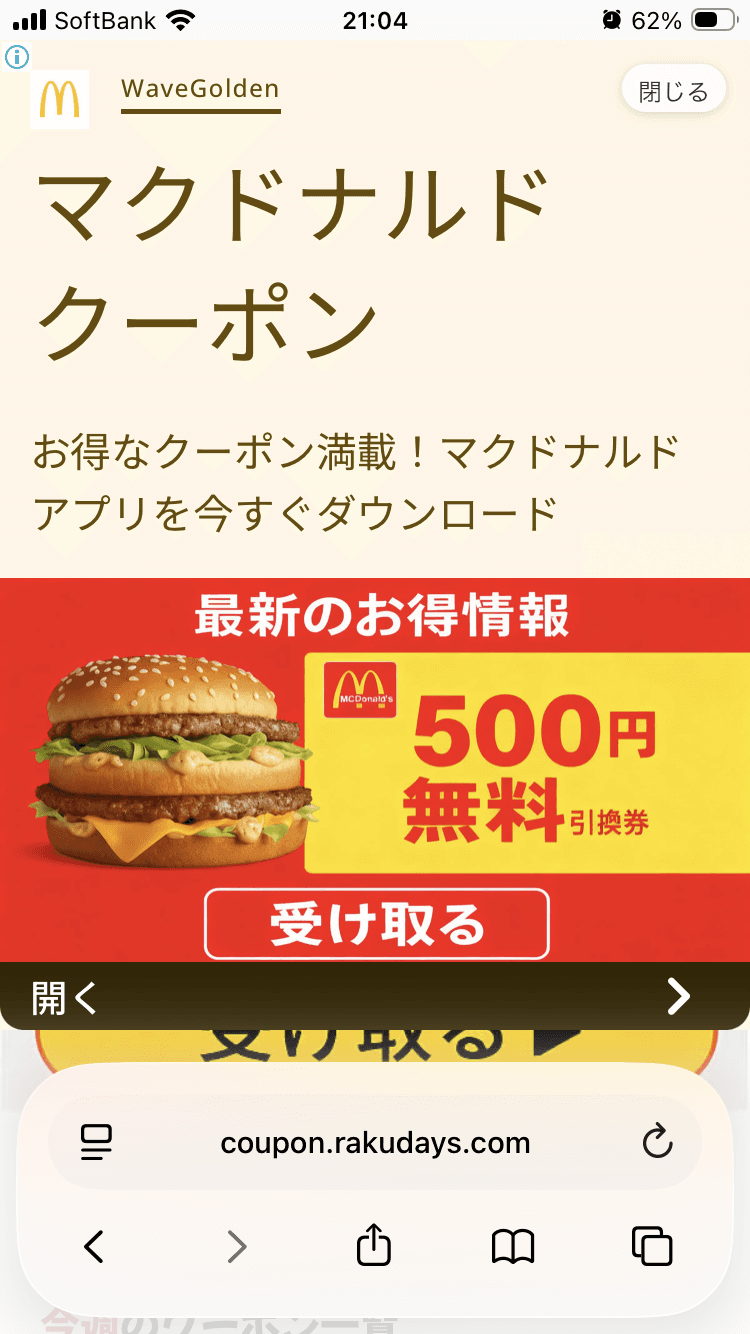
Task: Go back to the previous page
Action: 94,1246
